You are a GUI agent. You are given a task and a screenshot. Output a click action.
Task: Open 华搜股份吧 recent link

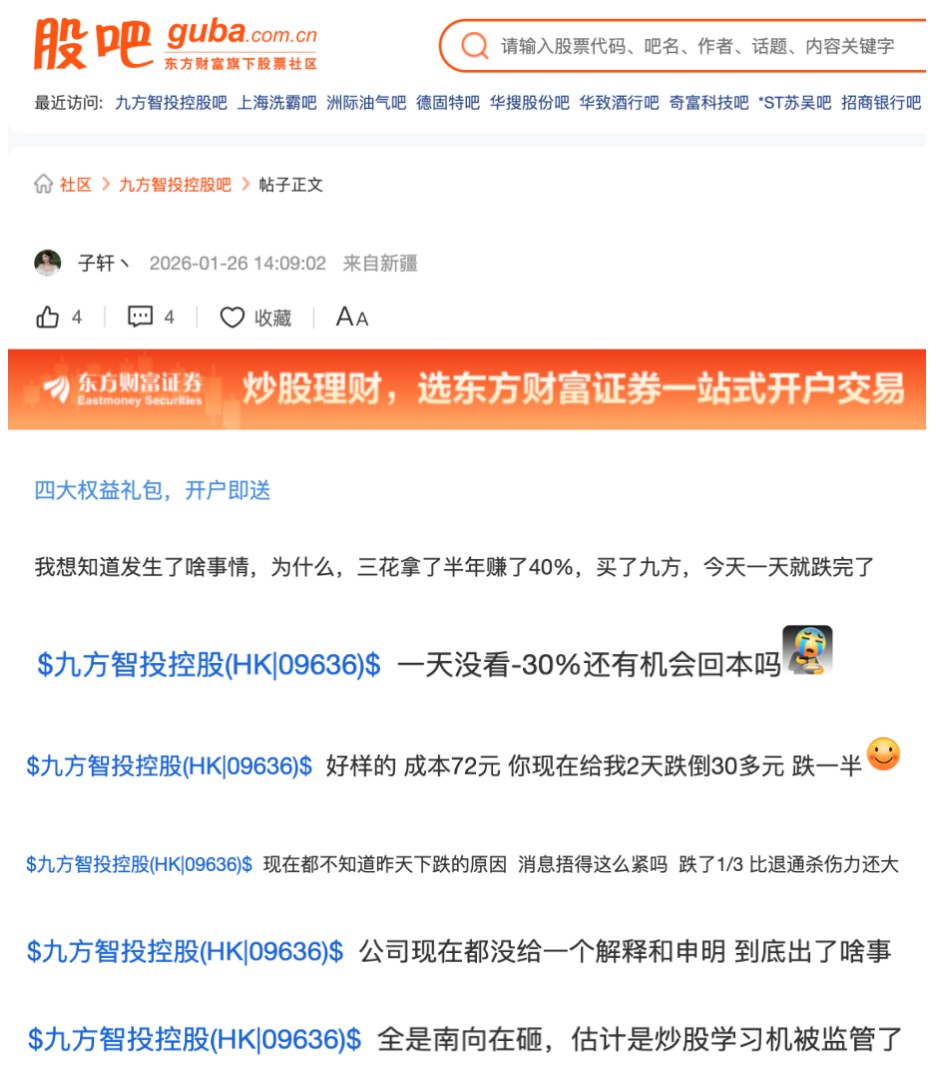[x=529, y=102]
